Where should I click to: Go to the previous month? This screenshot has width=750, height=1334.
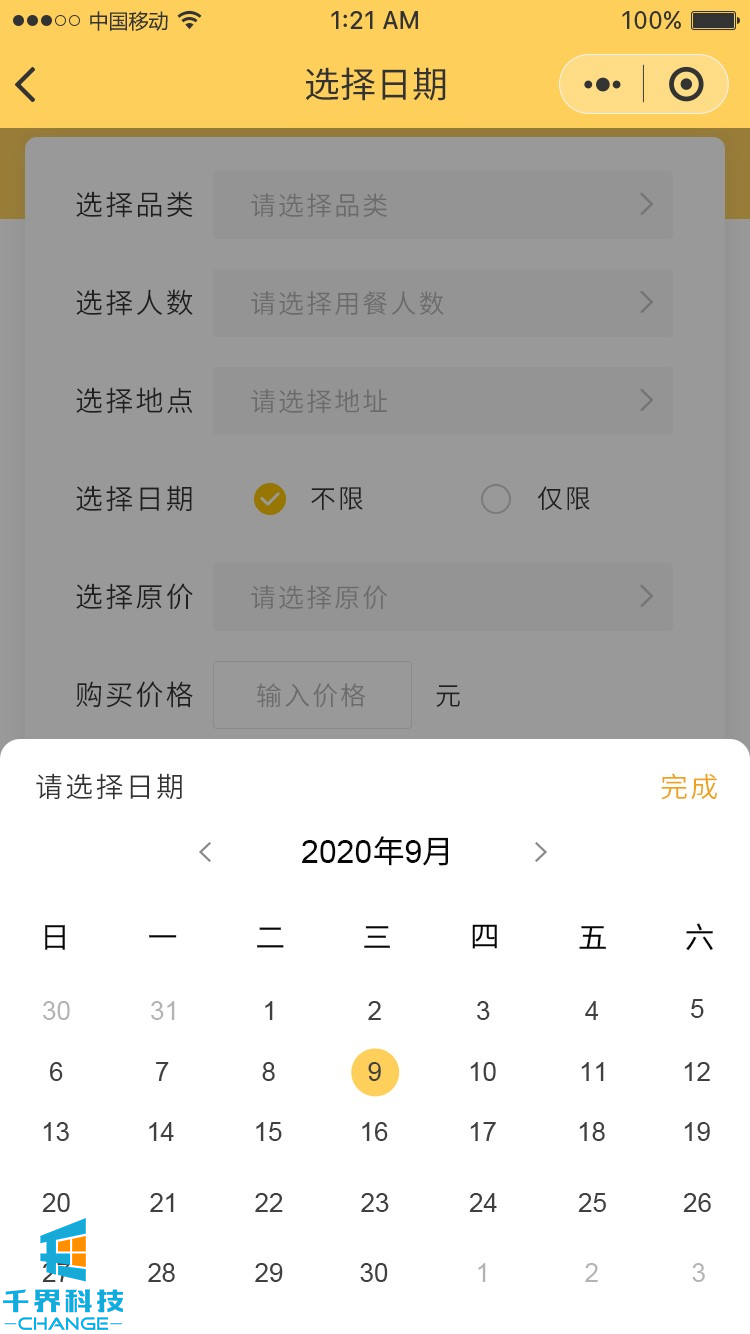206,852
